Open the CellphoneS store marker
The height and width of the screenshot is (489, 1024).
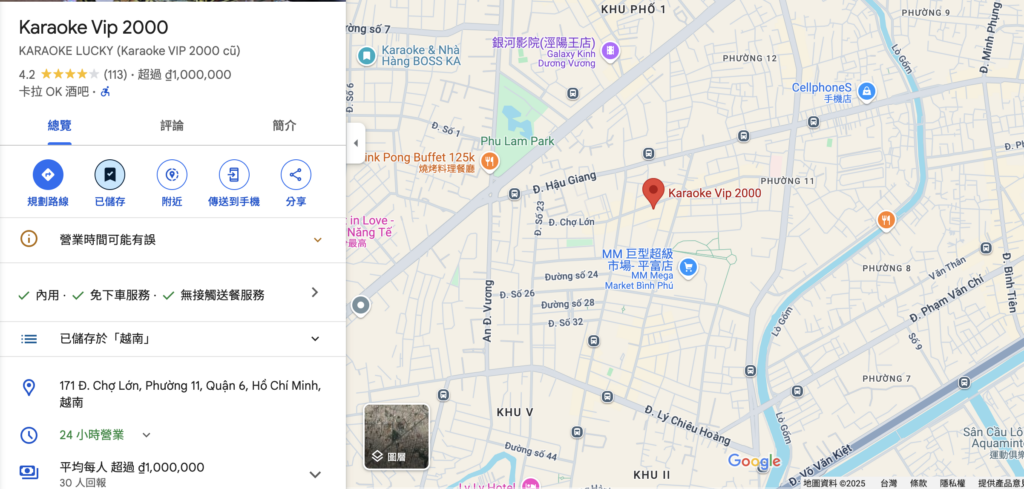click(867, 93)
